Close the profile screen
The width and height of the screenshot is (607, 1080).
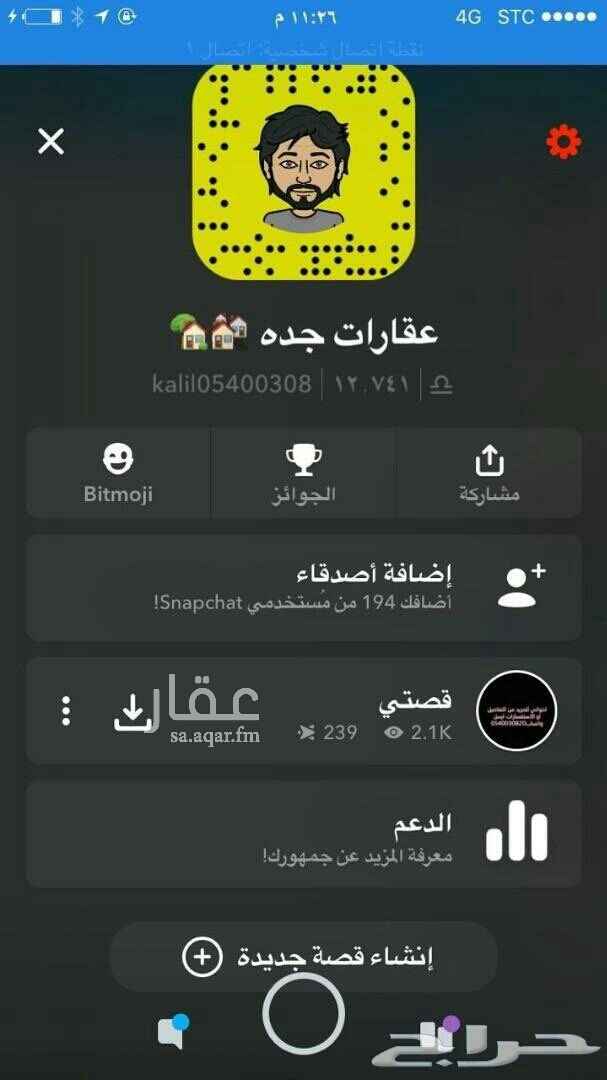51,142
